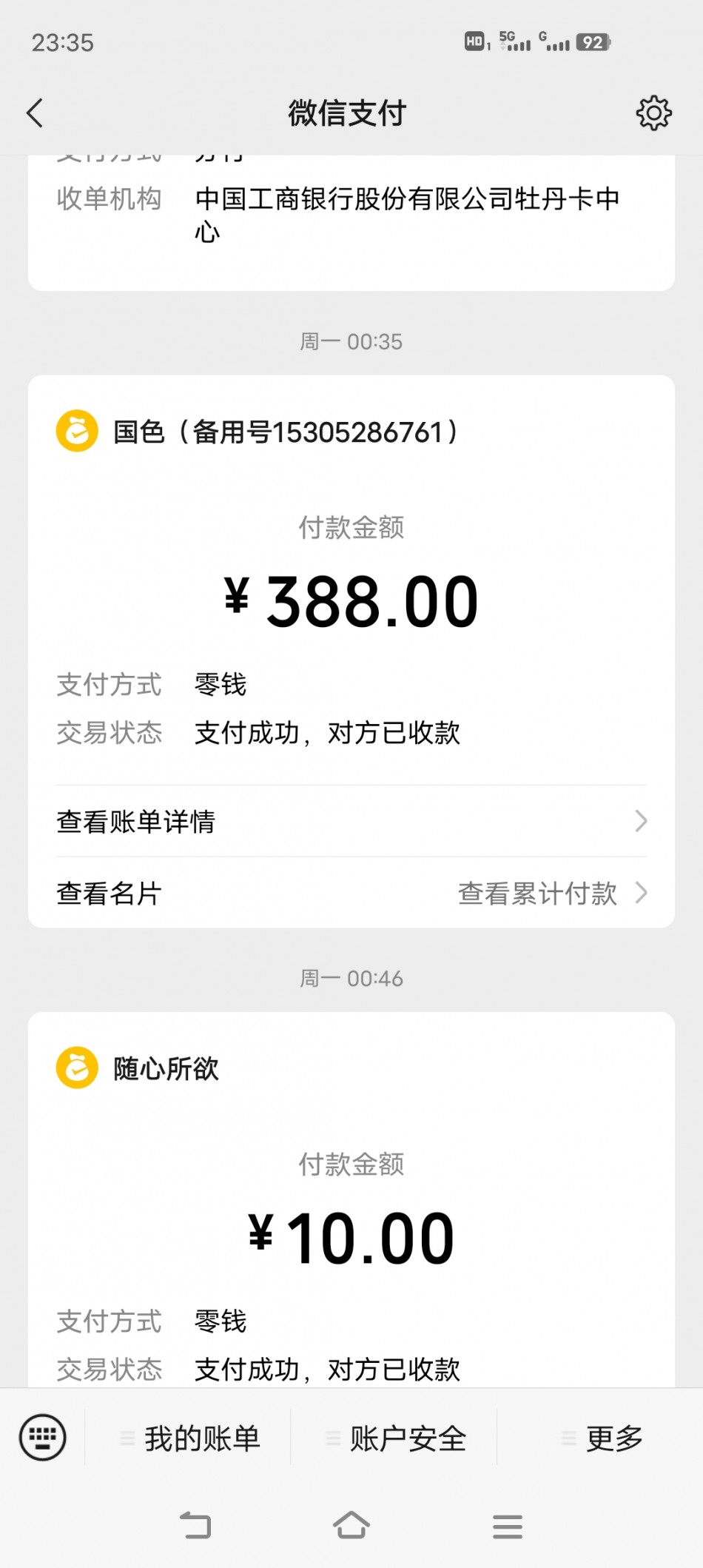
Task: Open the settings gear icon
Action: (653, 113)
